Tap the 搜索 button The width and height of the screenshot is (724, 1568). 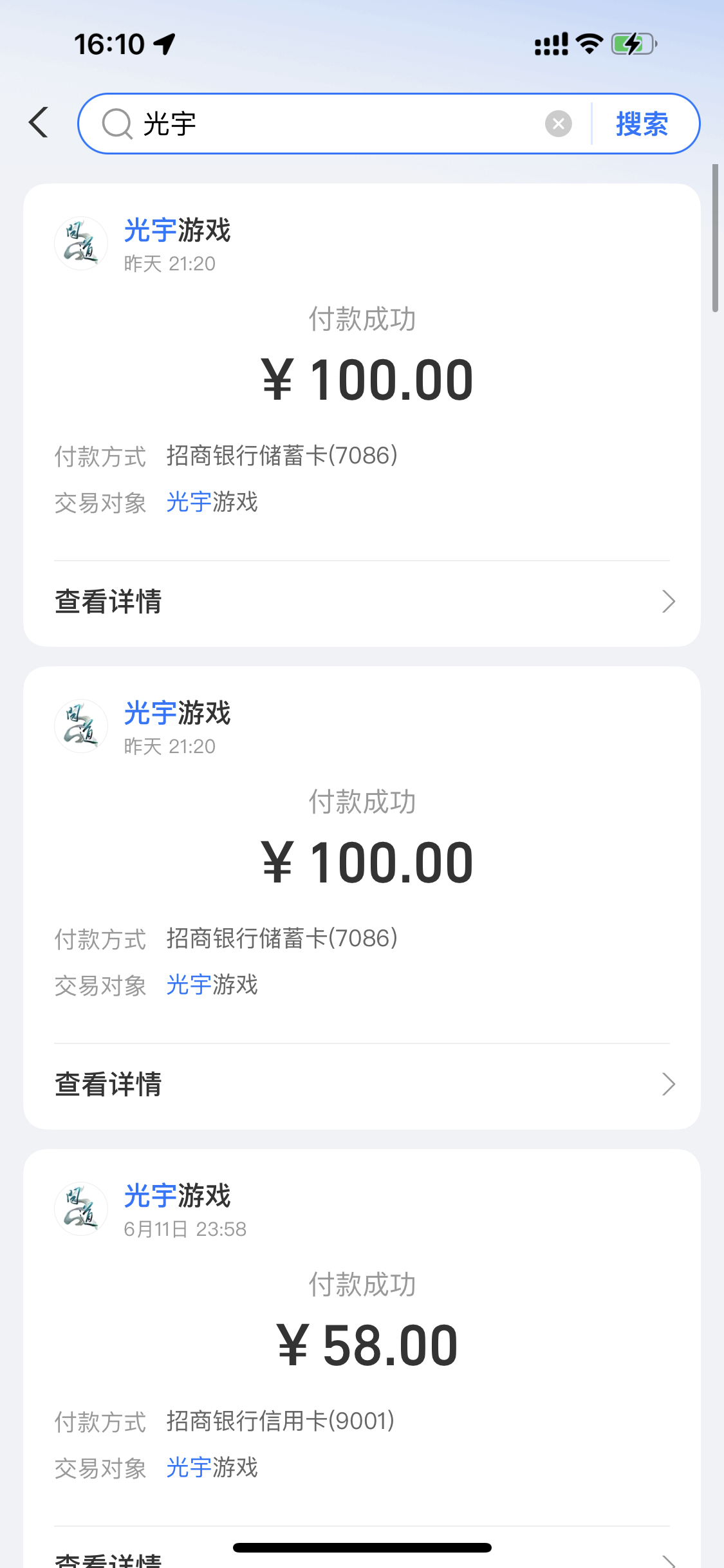(x=642, y=124)
